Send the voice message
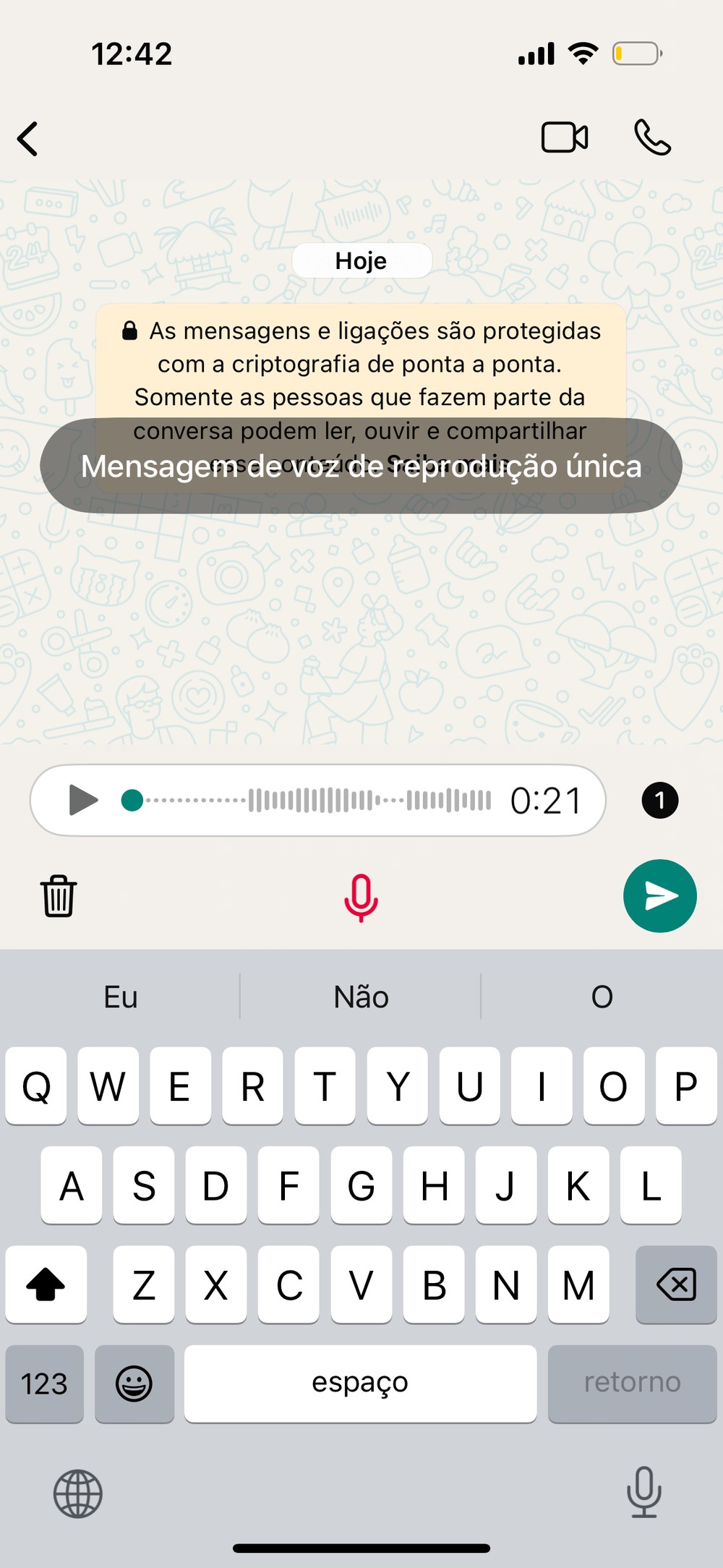 660,896
